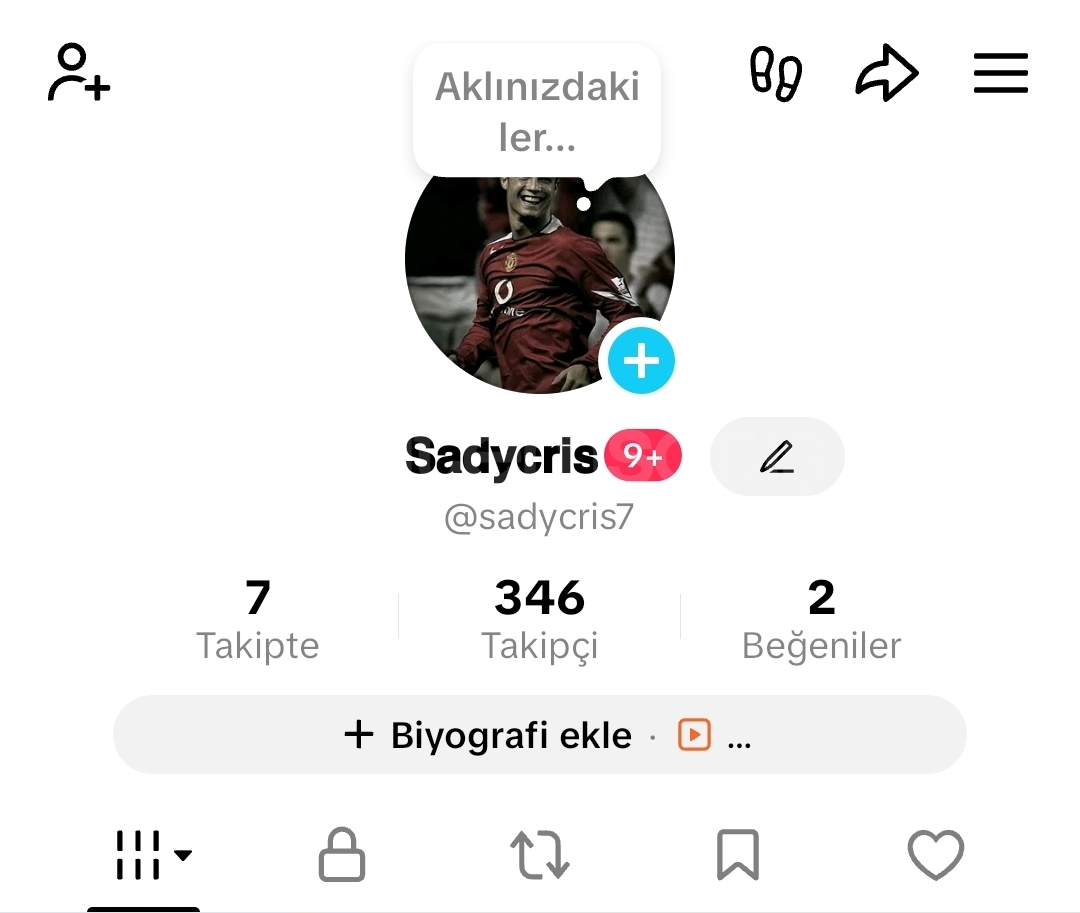Edit profile with the pencil button
The width and height of the screenshot is (1080, 913).
pos(777,456)
